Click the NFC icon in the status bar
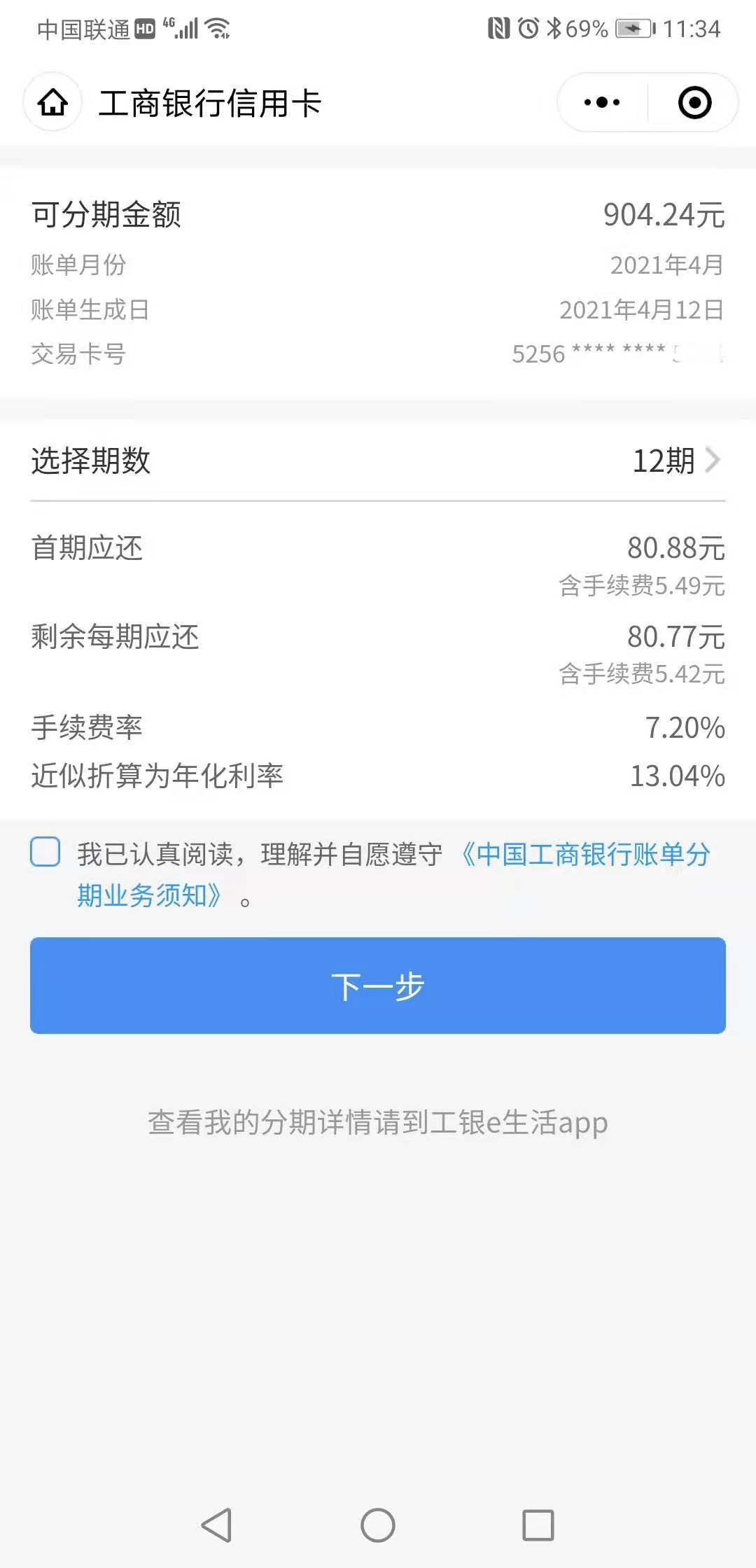This screenshot has height=1568, width=756. [x=498, y=28]
